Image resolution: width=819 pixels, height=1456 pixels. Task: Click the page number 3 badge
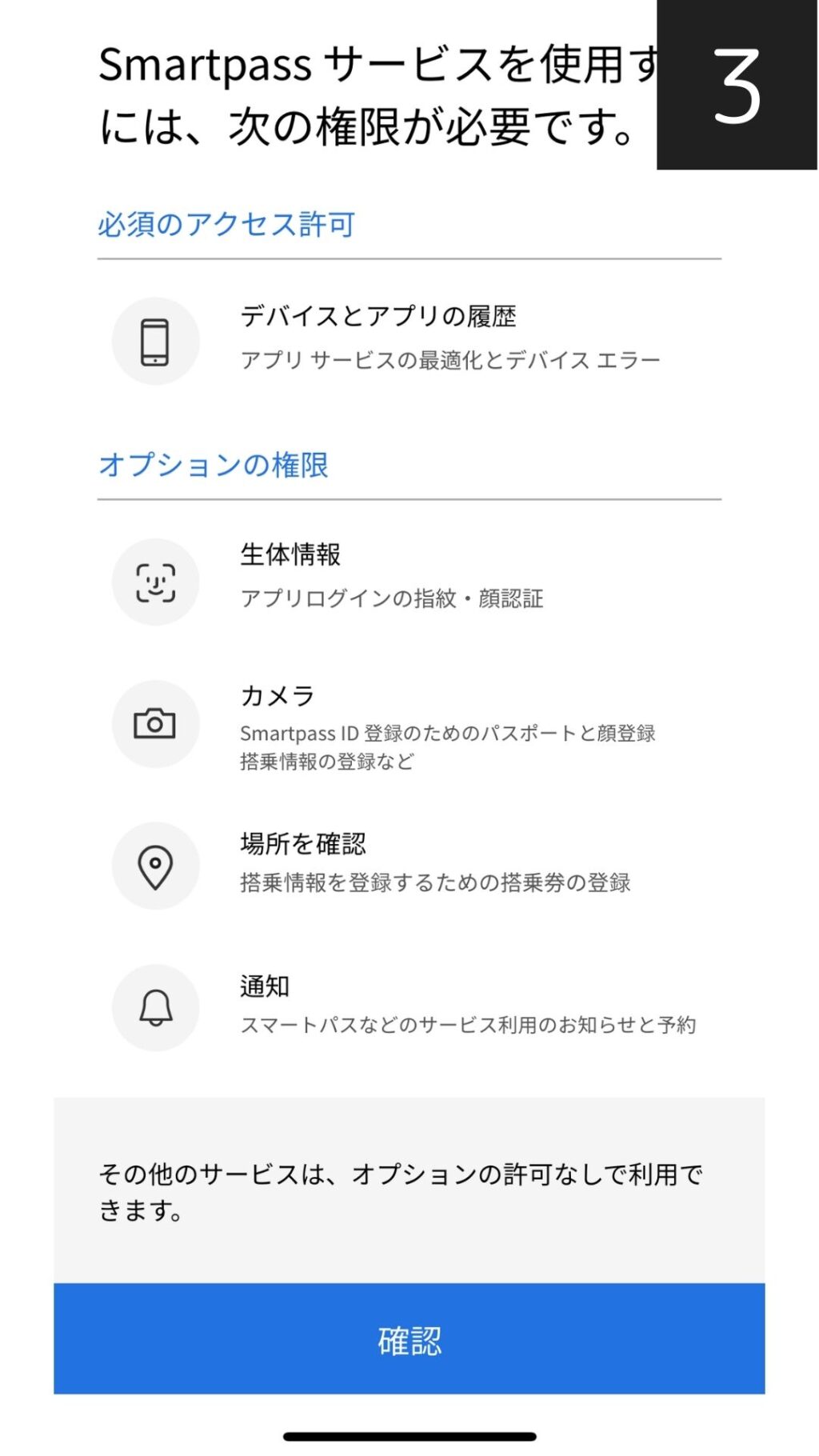coord(737,85)
